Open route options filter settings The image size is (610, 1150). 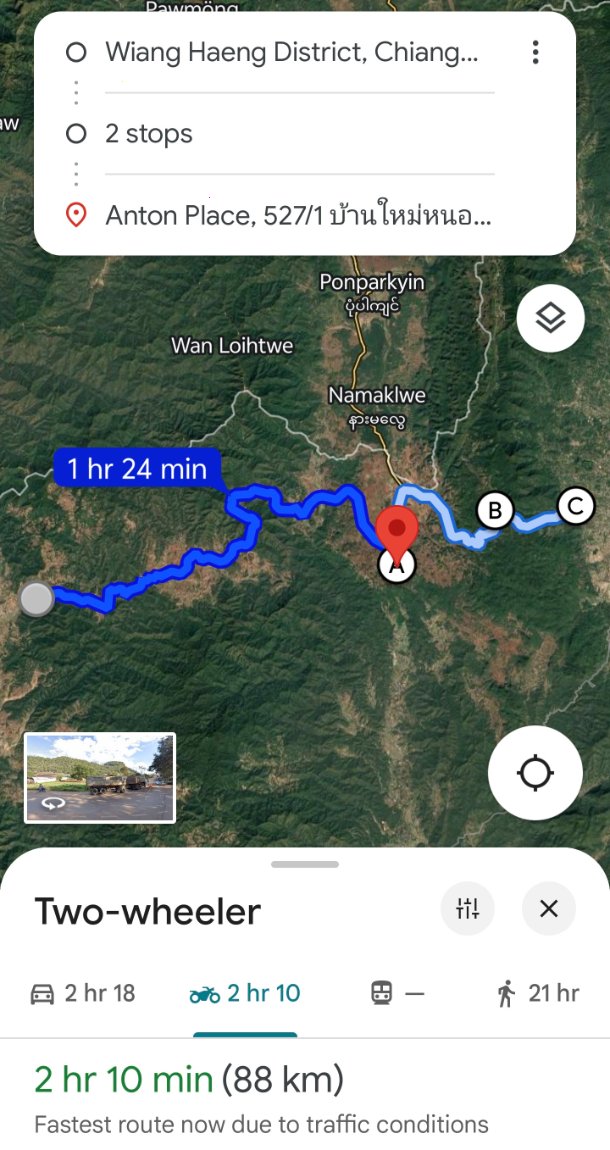[x=467, y=909]
